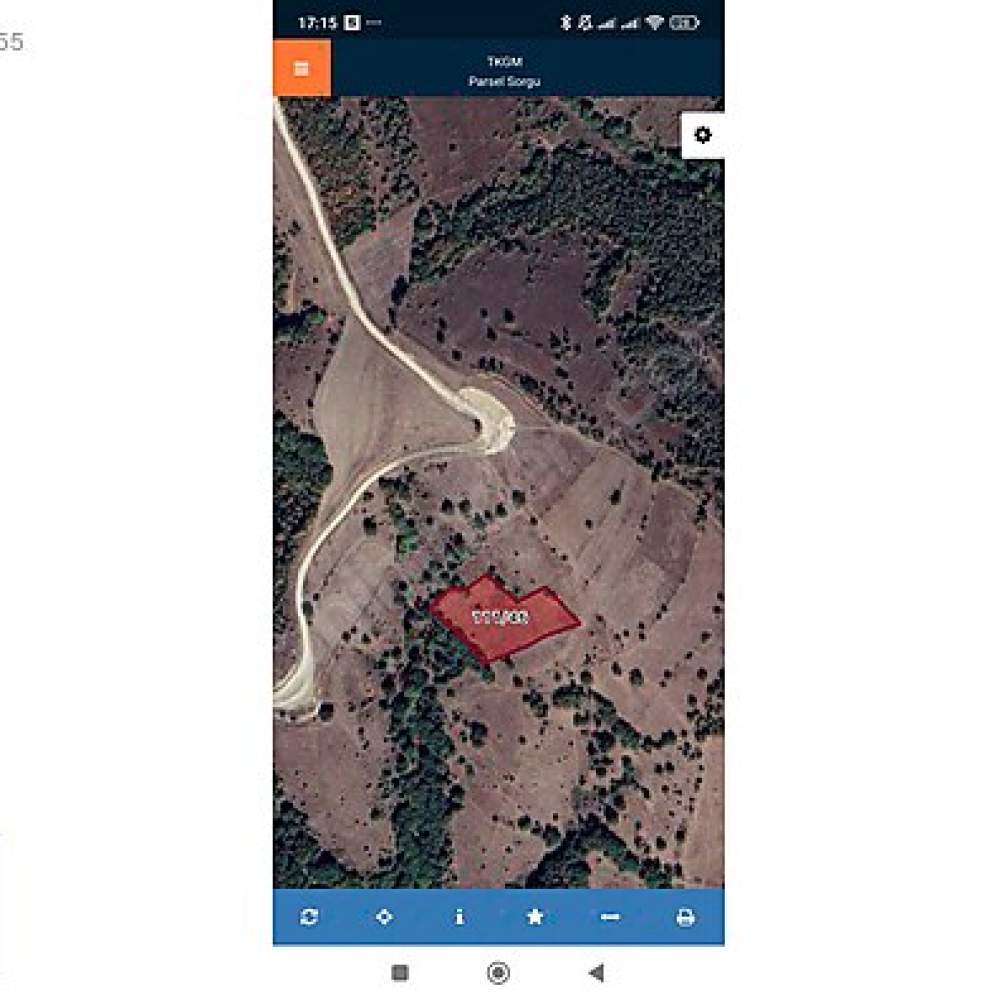Tap the minus icon in the toolbar

pyautogui.click(x=610, y=916)
